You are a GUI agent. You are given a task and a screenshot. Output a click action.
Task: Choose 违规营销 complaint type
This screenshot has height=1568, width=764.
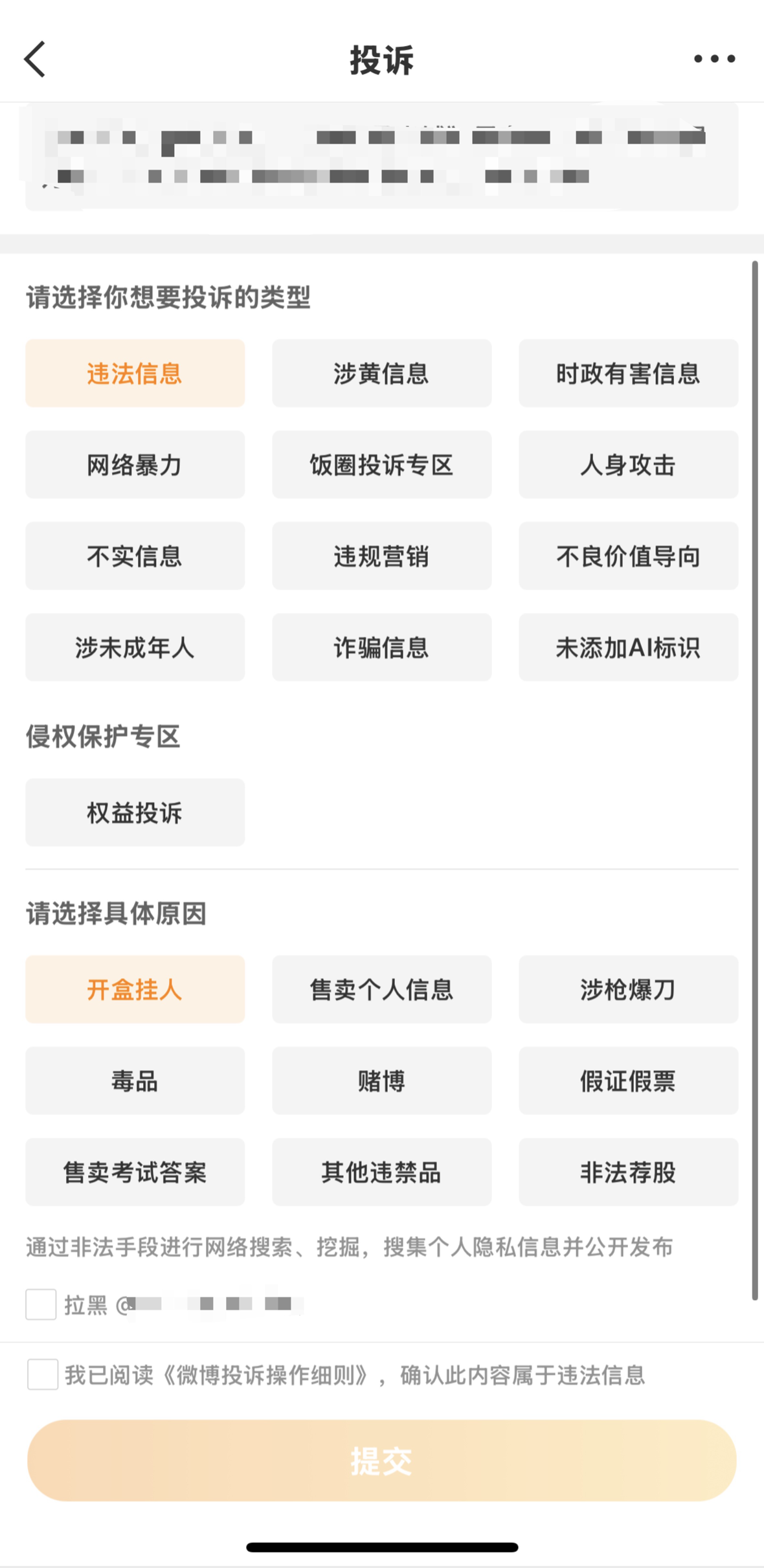click(x=381, y=556)
